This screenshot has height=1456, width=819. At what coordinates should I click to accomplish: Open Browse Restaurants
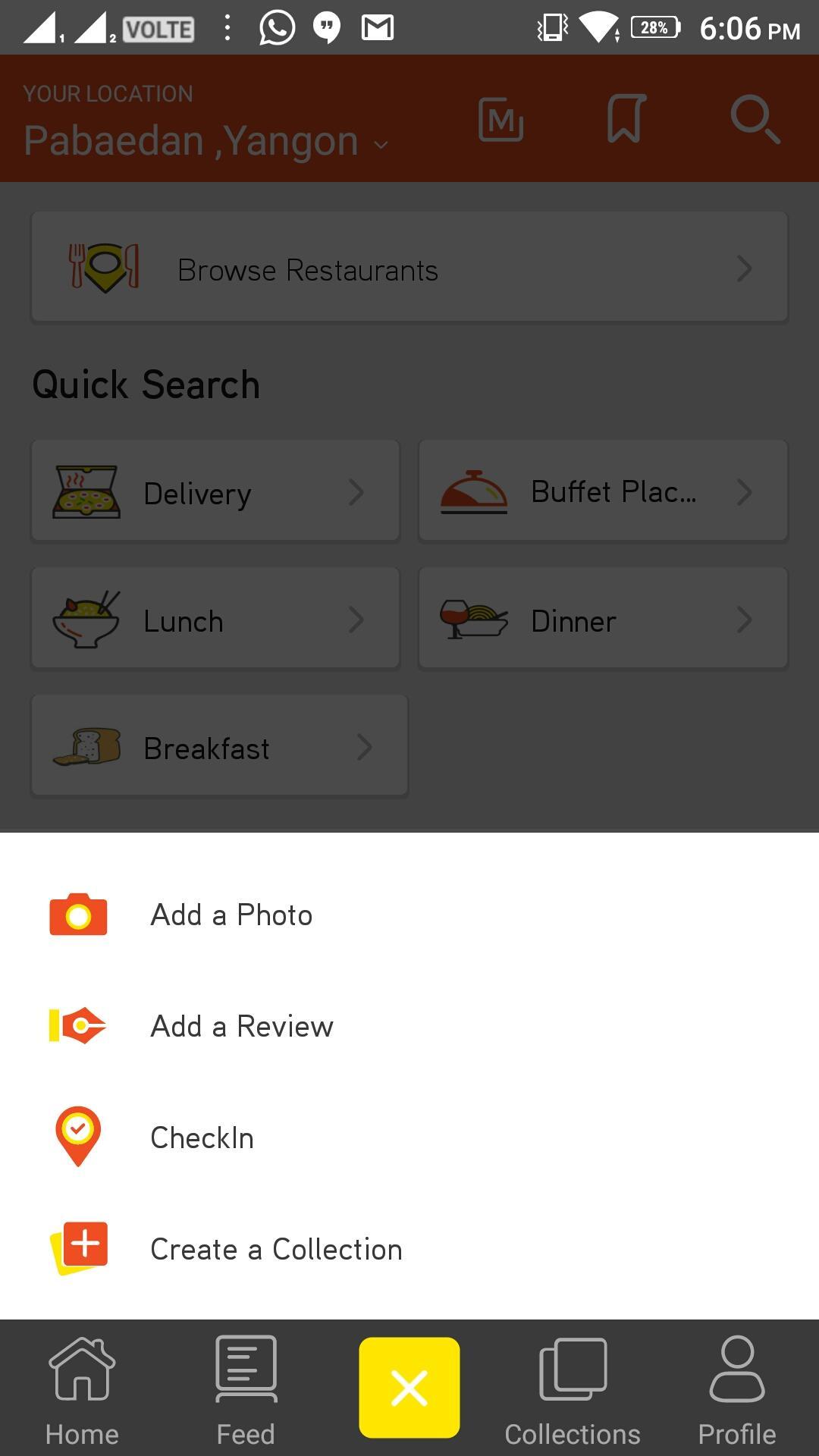click(409, 268)
